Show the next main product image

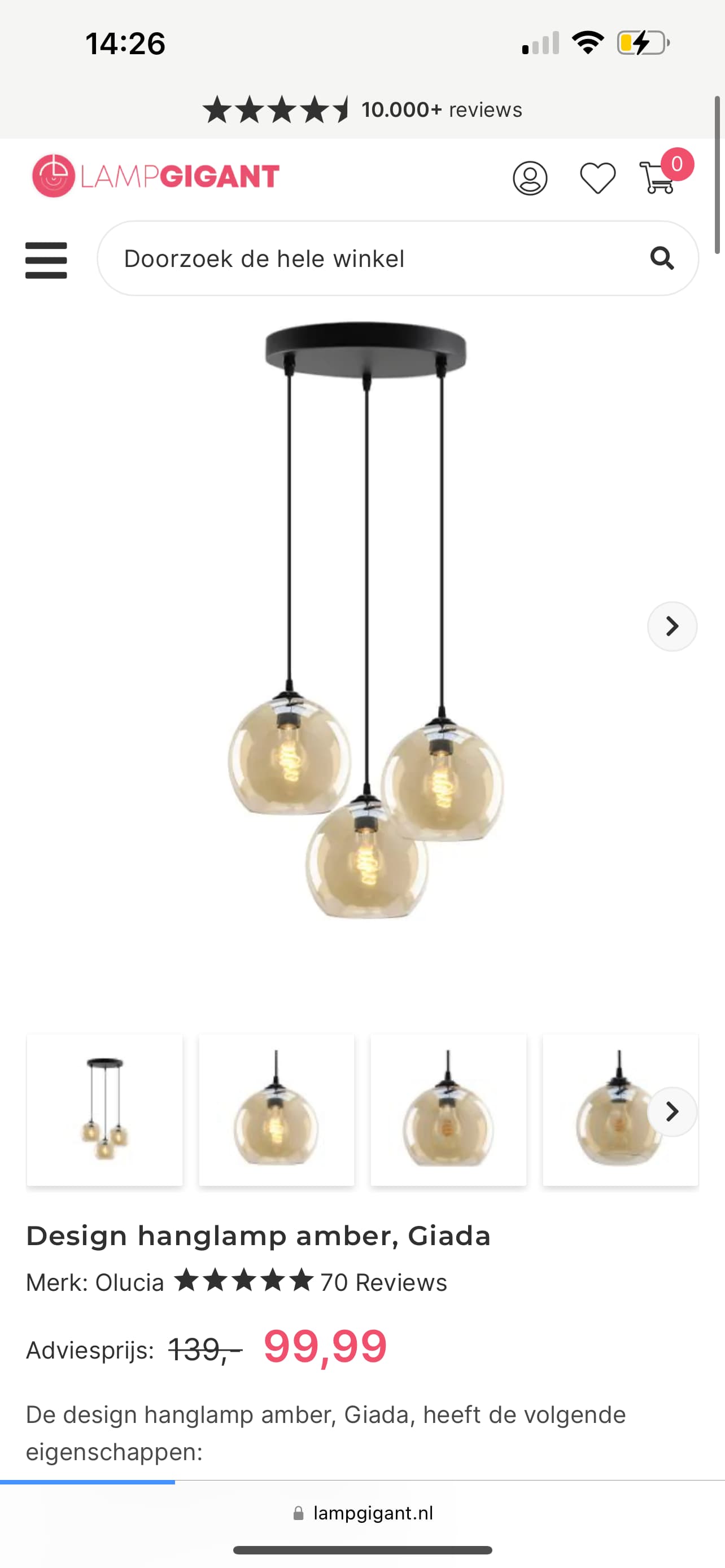point(672,627)
